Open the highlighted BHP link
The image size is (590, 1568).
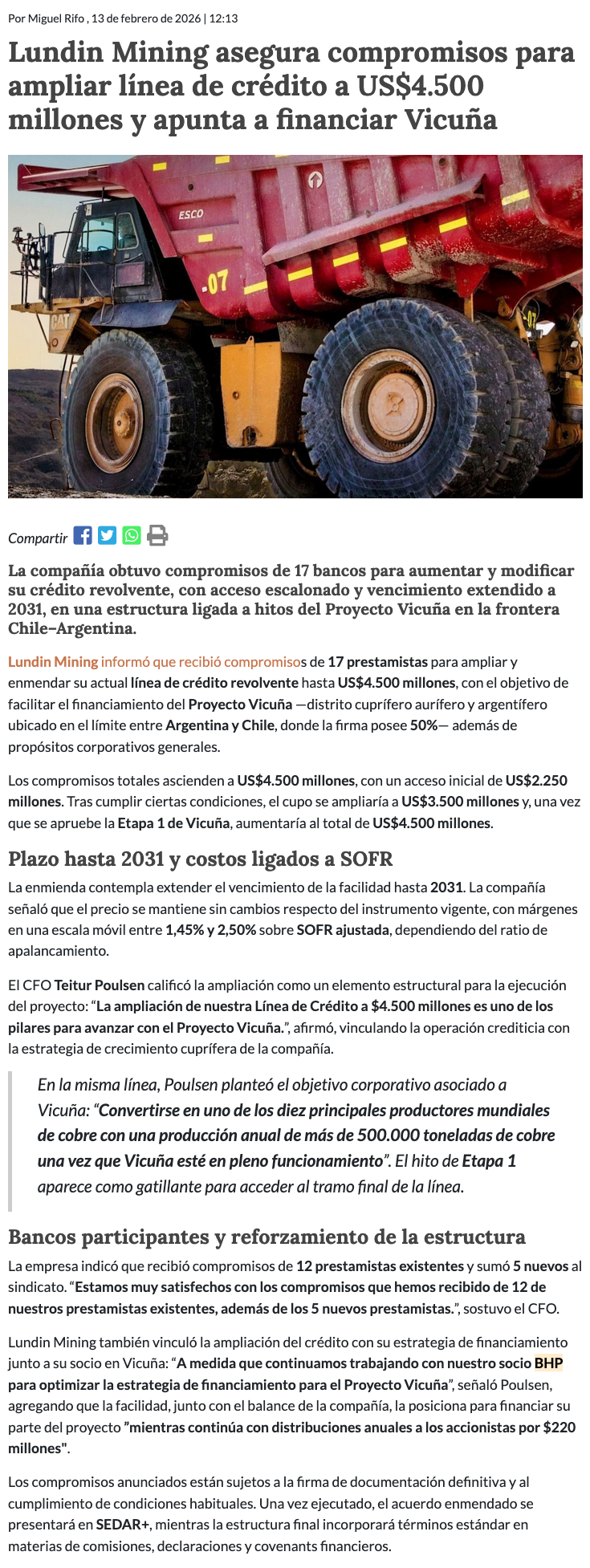coord(548,1363)
